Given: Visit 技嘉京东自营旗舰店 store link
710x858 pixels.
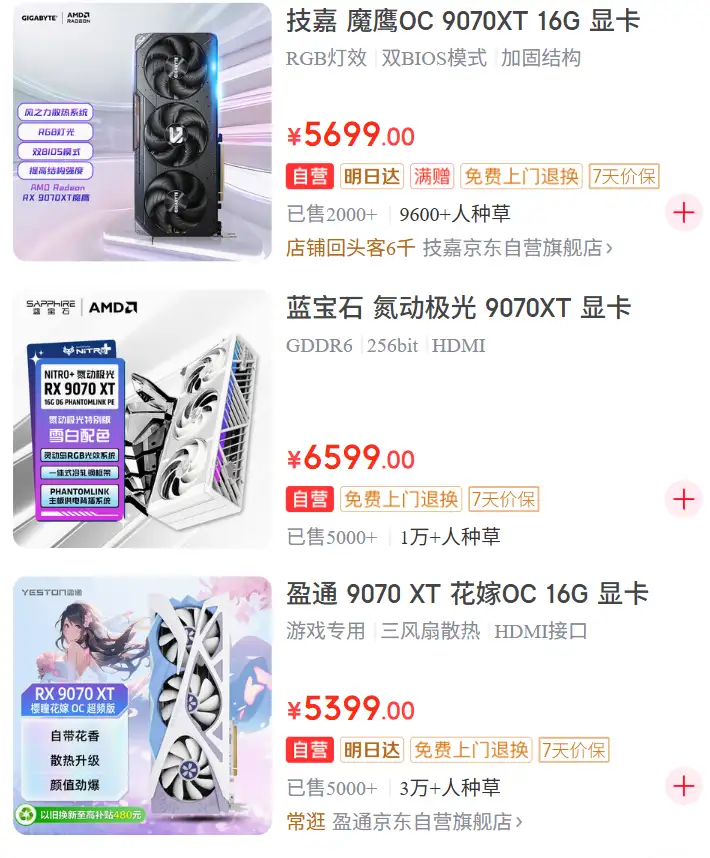Looking at the screenshot, I should point(517,248).
